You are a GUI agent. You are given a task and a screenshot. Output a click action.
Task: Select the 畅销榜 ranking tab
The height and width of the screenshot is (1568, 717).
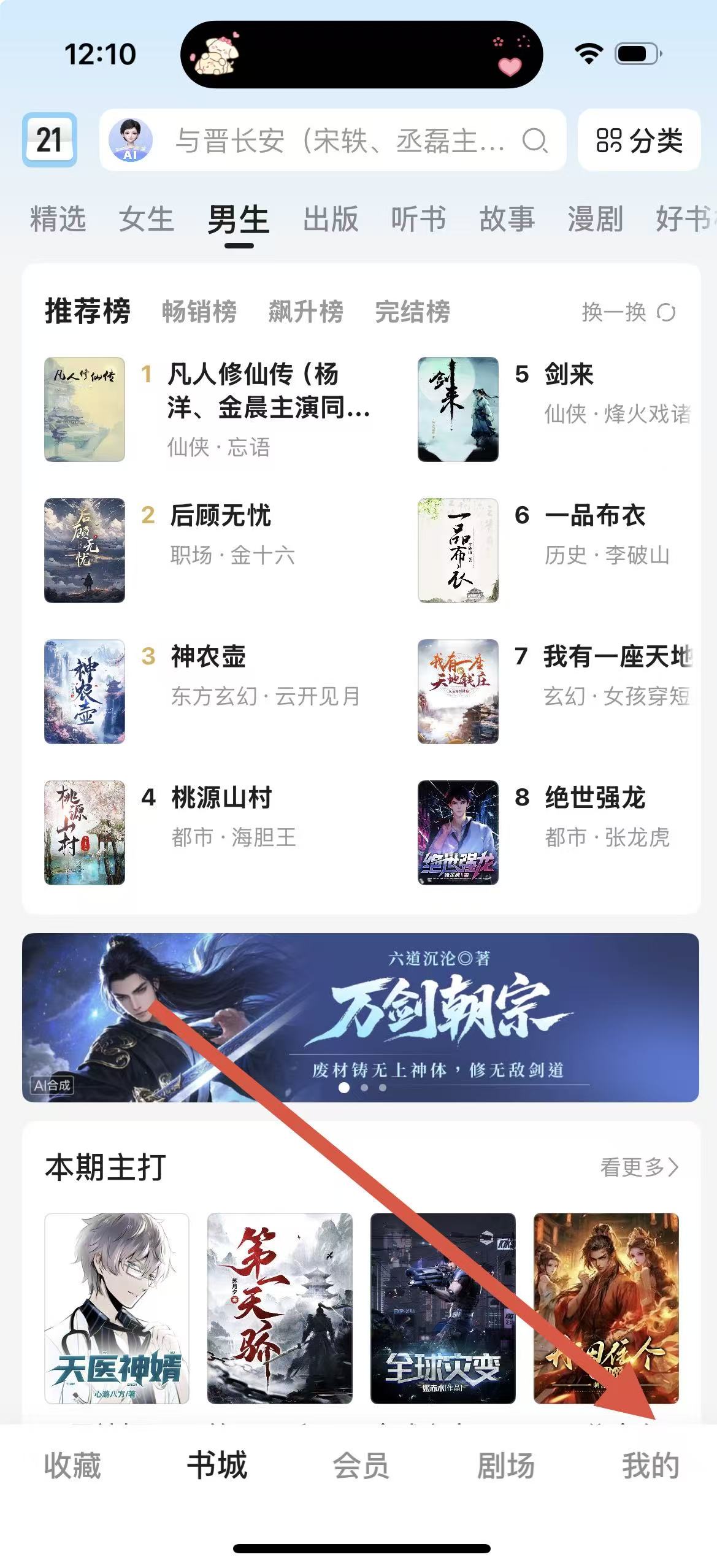pos(199,312)
